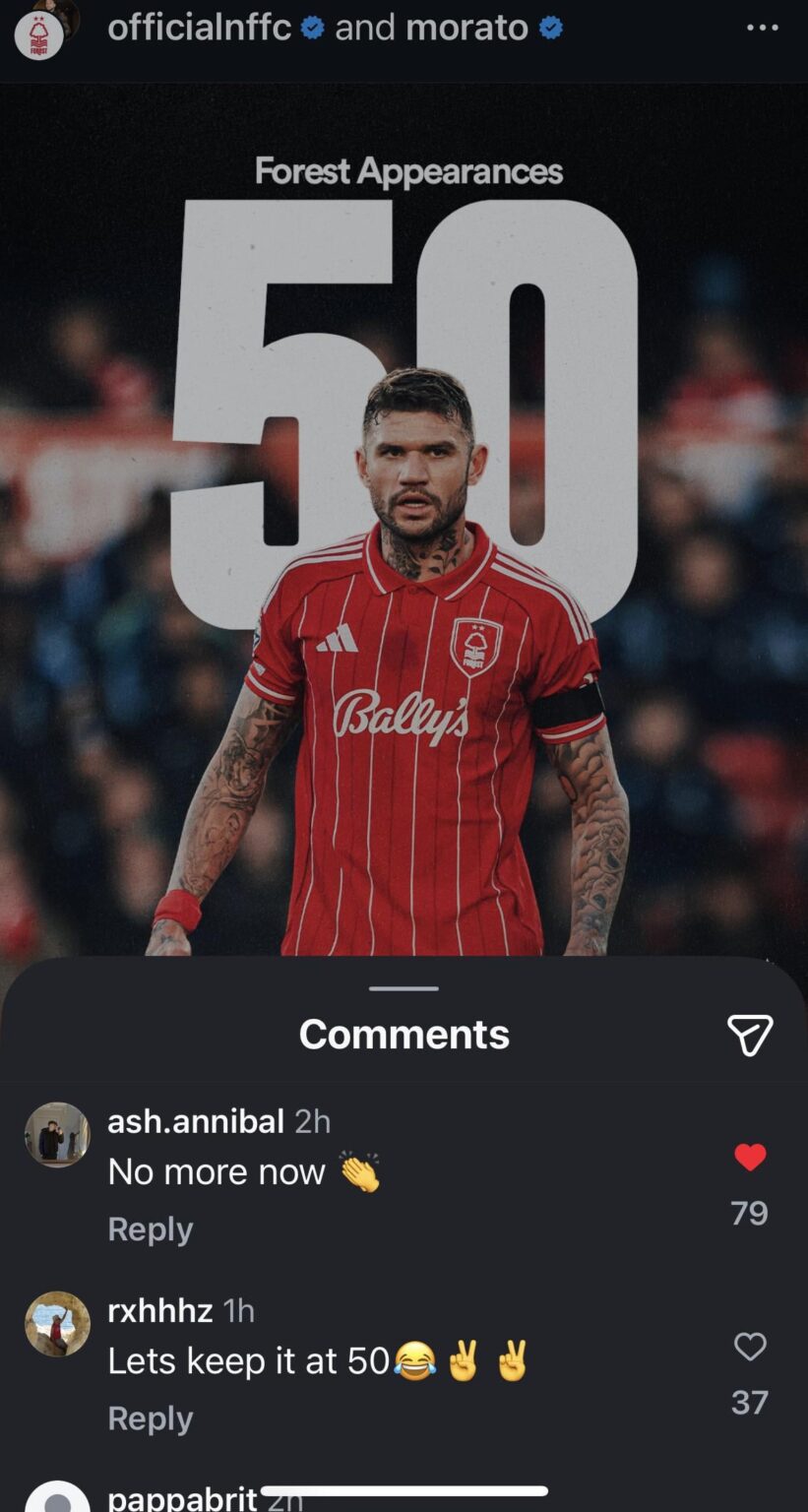
Task: Reply to ash.annibal's comment
Action: pos(150,1228)
